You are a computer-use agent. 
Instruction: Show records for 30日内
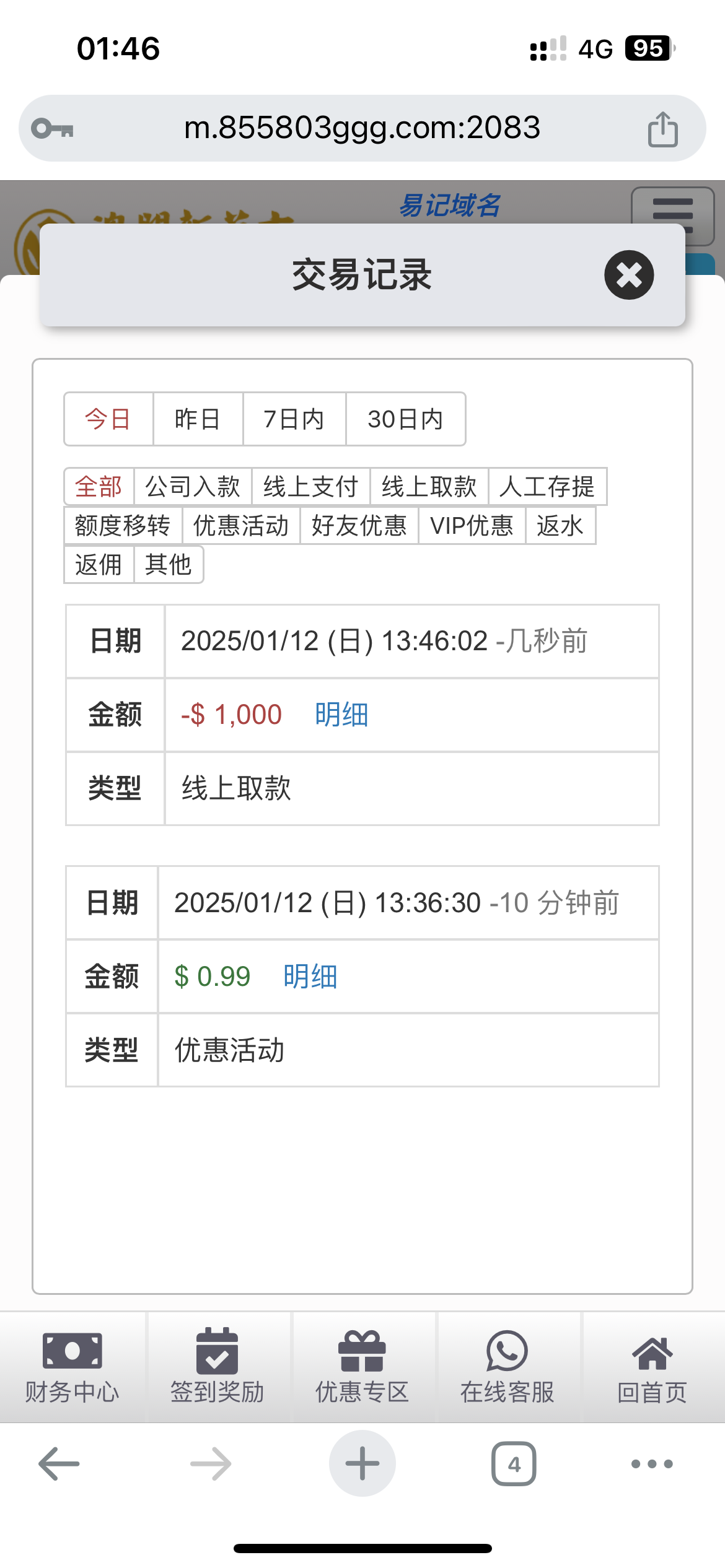click(405, 419)
